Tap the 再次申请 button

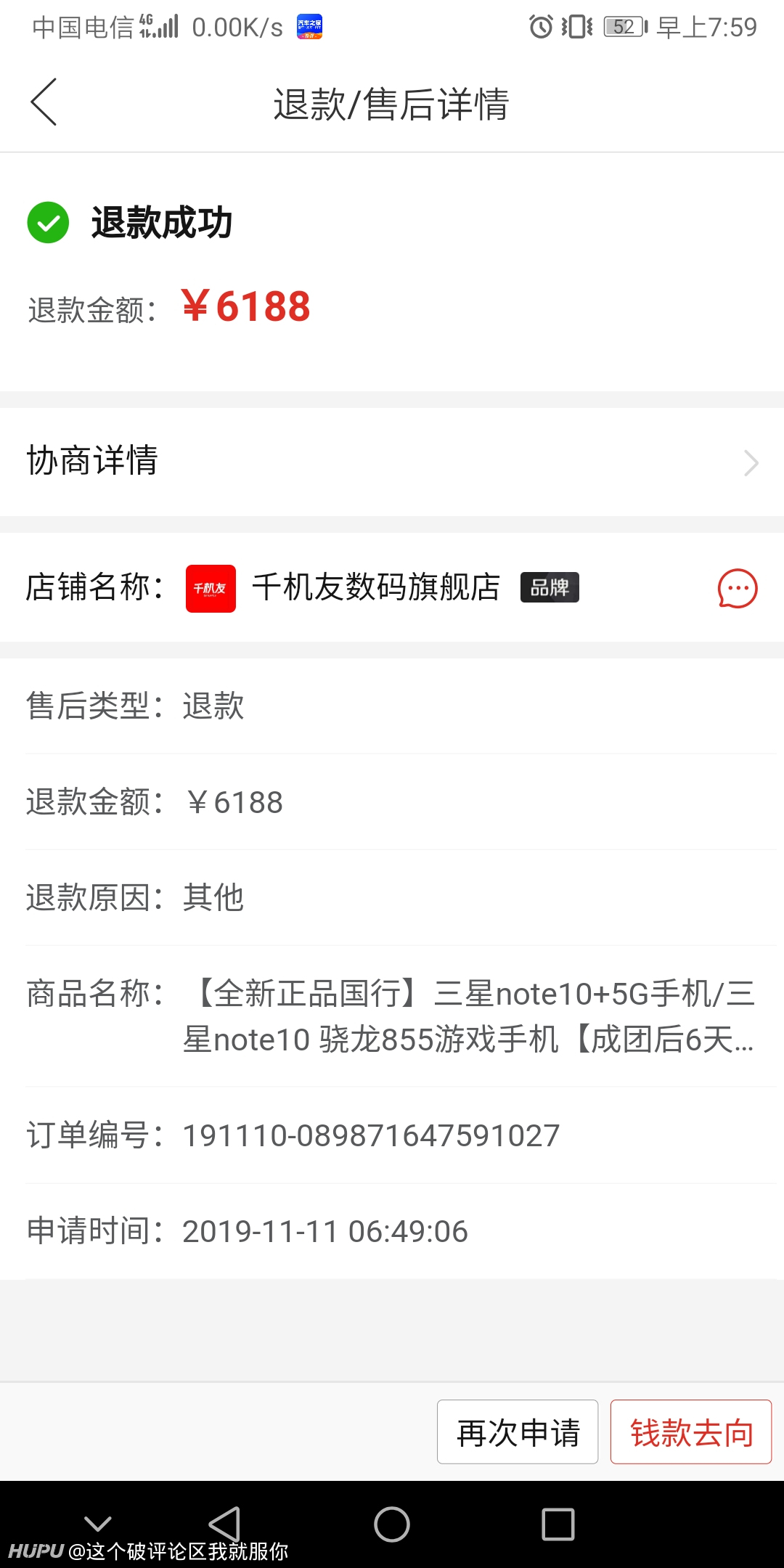point(518,1432)
